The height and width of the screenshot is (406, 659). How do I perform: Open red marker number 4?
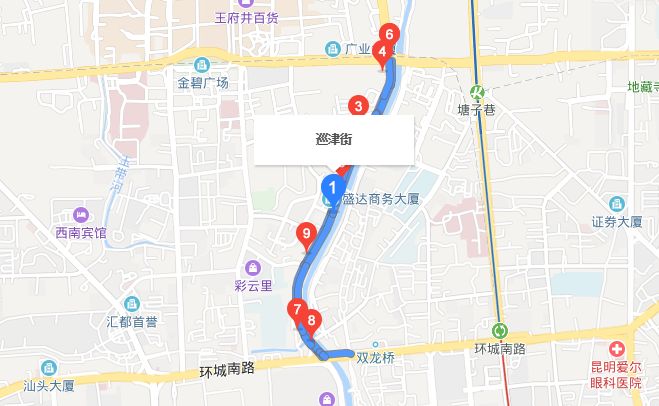point(381,54)
